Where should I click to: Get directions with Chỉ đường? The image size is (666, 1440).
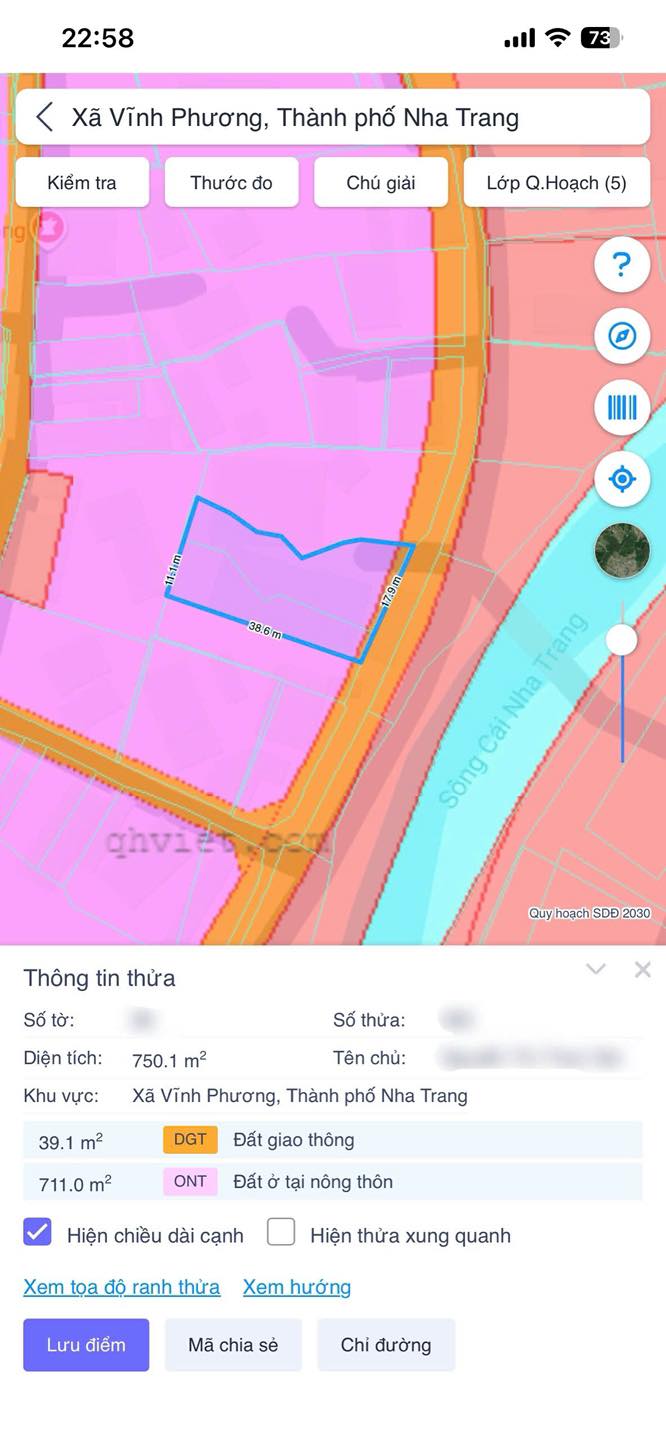coord(386,1345)
